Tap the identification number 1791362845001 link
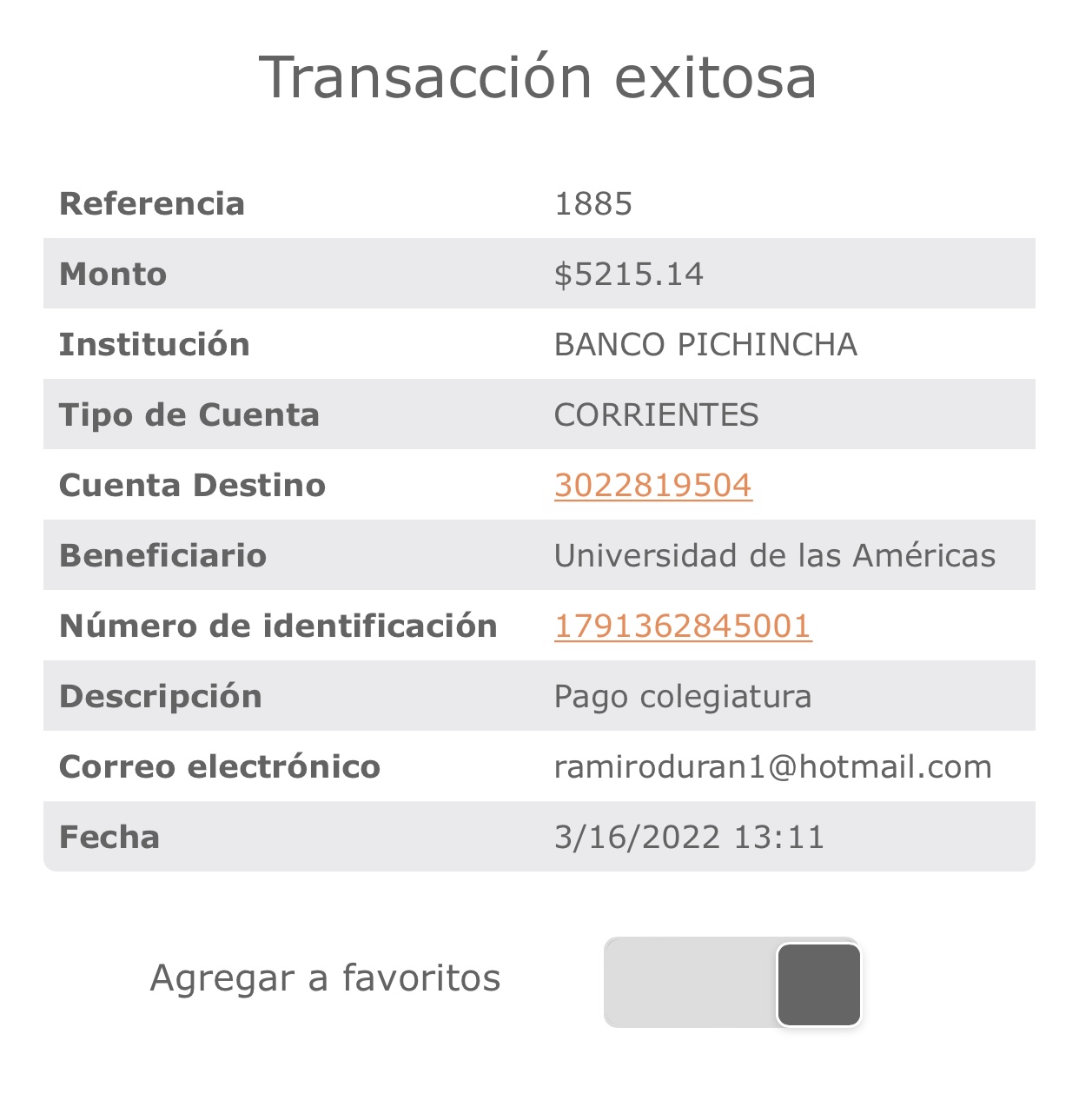The height and width of the screenshot is (1120, 1079). point(683,626)
